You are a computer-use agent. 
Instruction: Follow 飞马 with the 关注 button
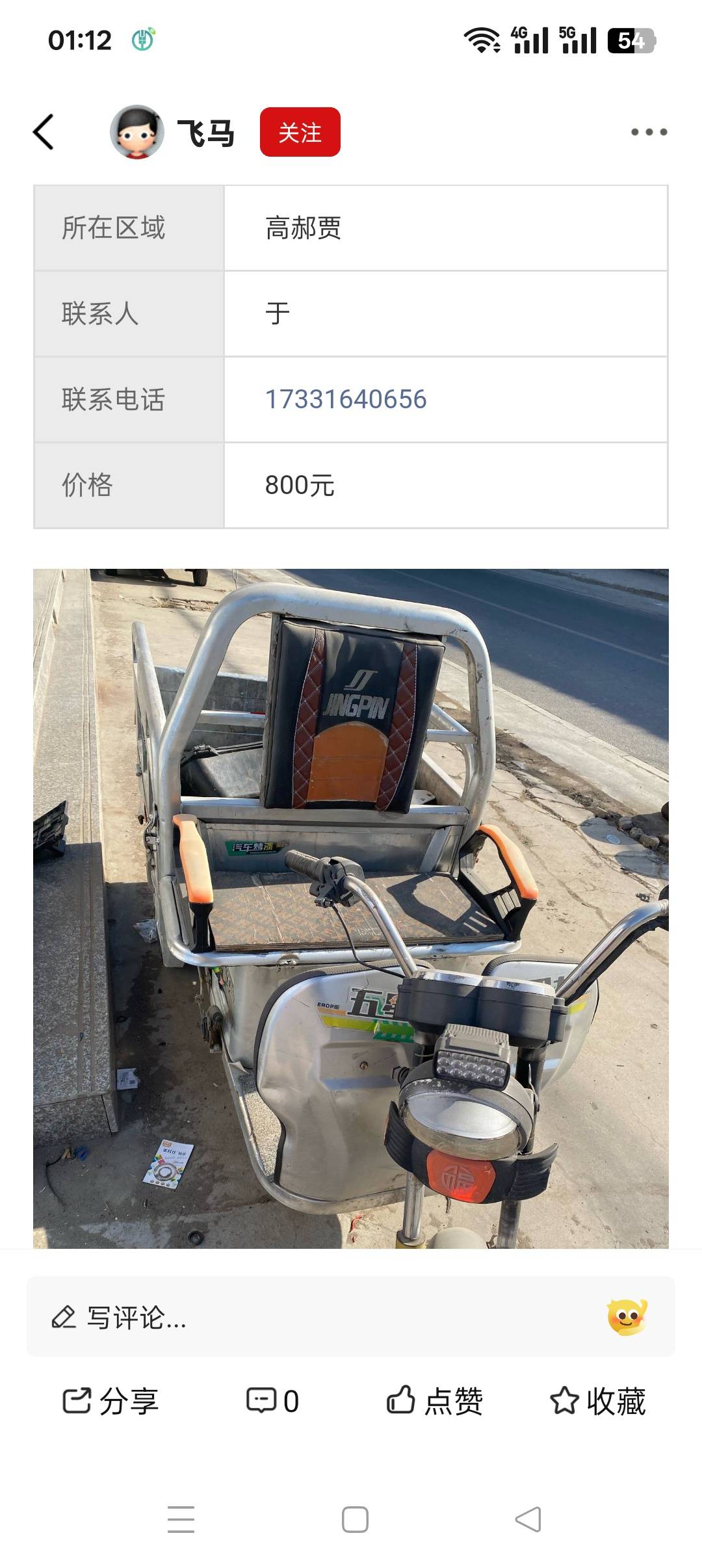300,132
